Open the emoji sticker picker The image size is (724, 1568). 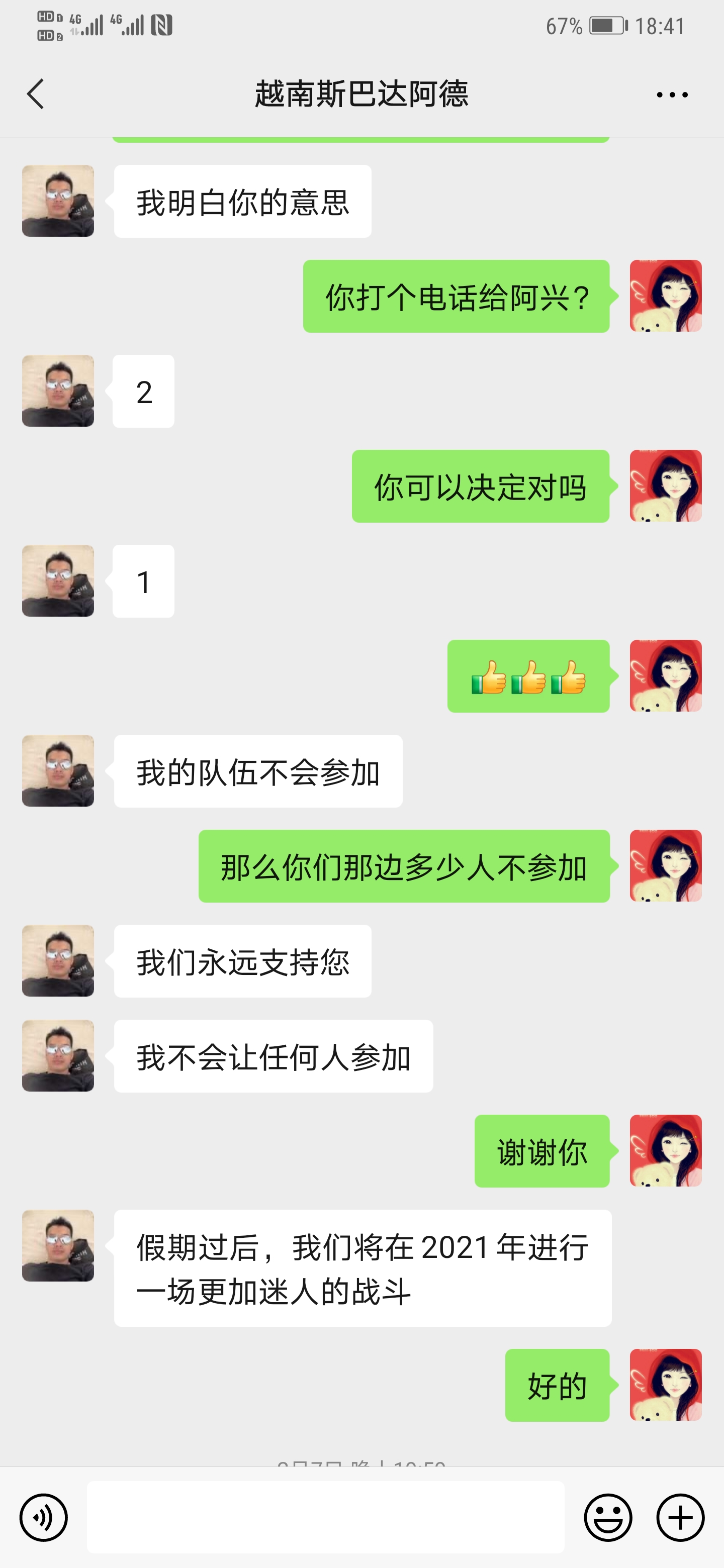(x=608, y=1517)
